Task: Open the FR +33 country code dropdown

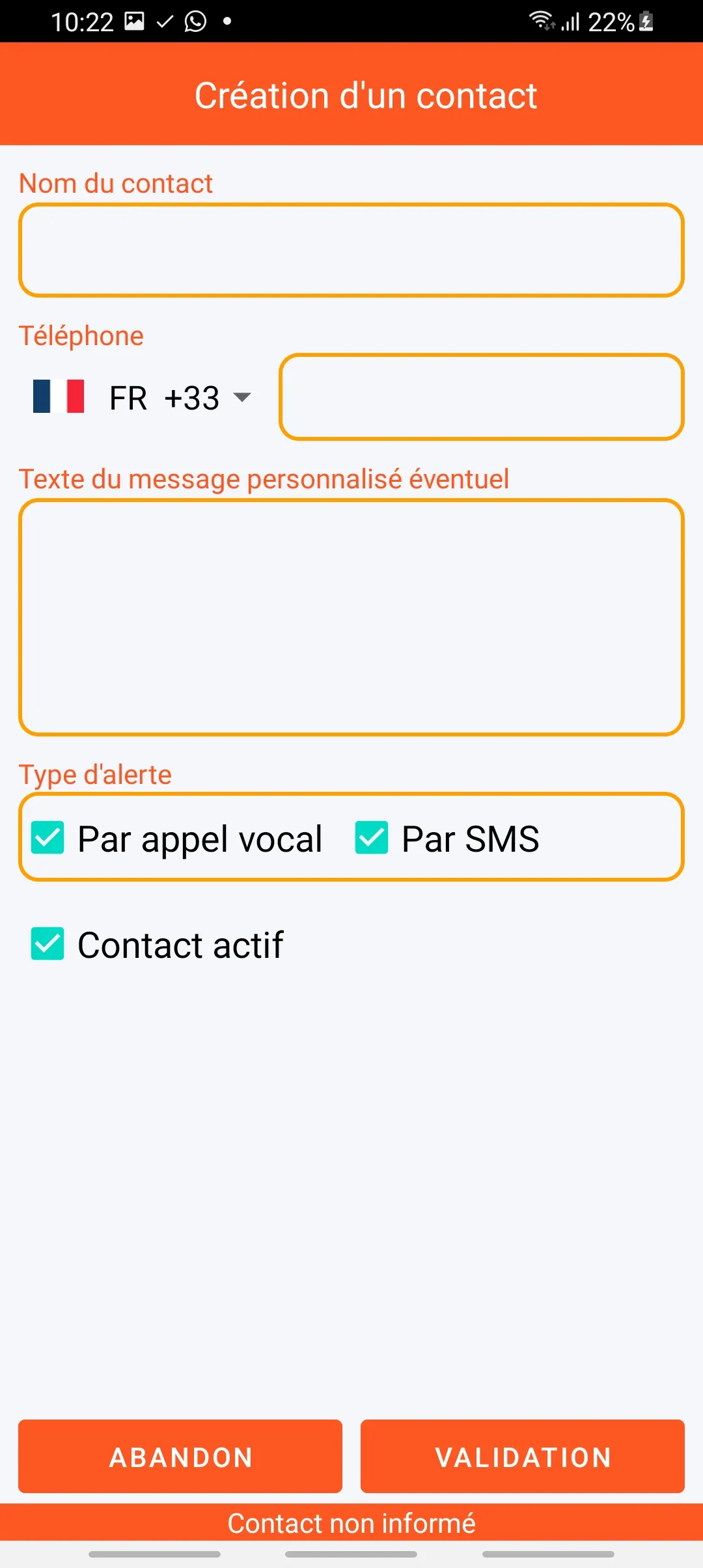Action: [x=143, y=397]
